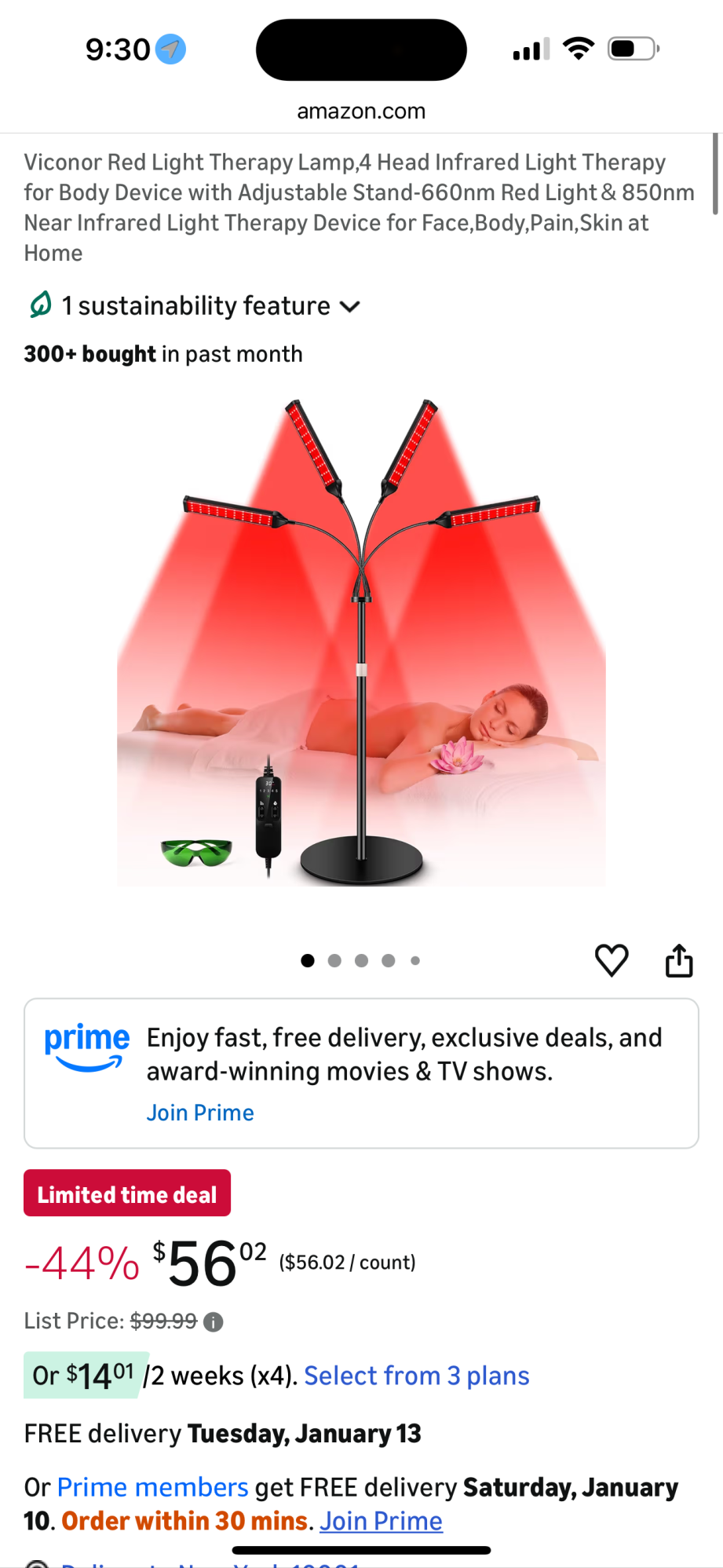The width and height of the screenshot is (723, 1568).
Task: Open the red light lamp product image
Action: 361,644
